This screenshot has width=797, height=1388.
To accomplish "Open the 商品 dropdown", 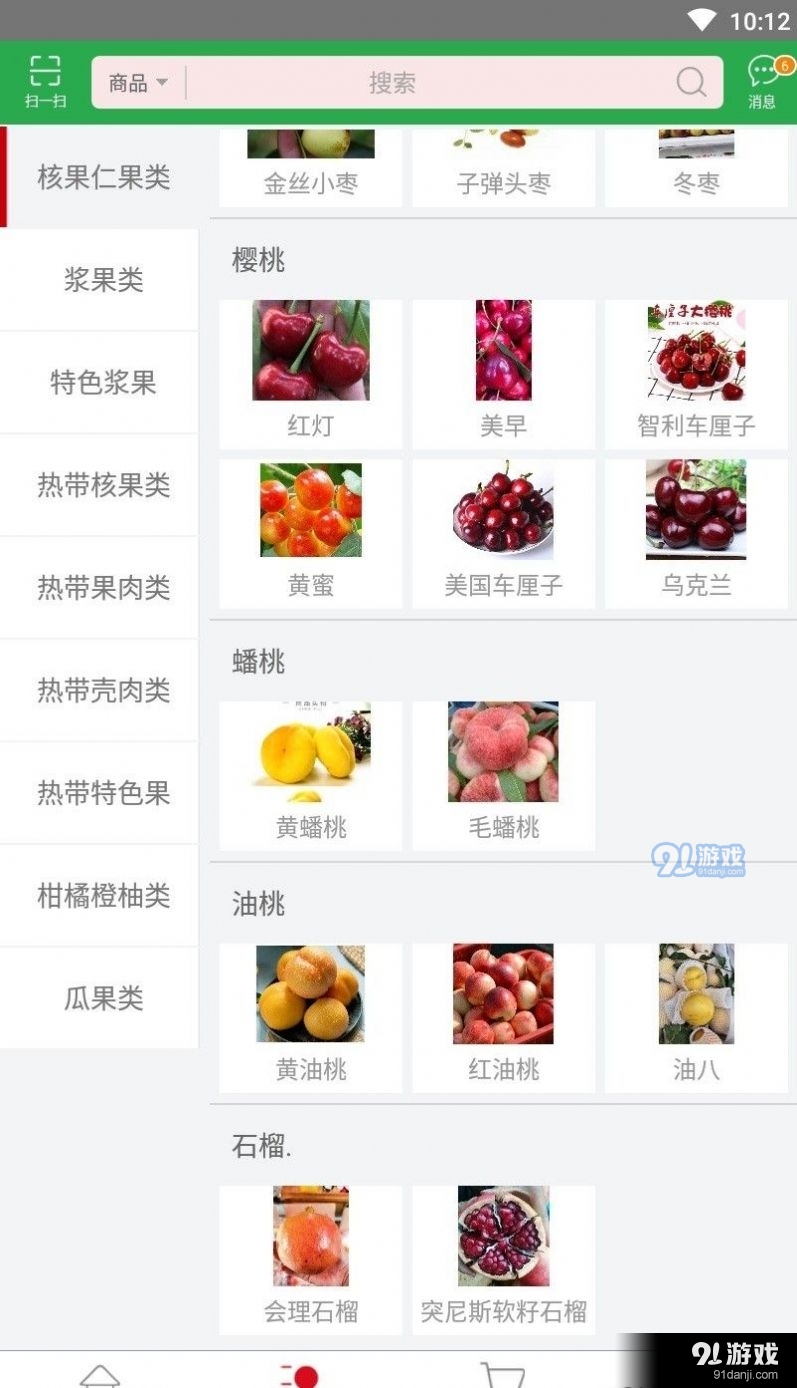I will pyautogui.click(x=135, y=82).
